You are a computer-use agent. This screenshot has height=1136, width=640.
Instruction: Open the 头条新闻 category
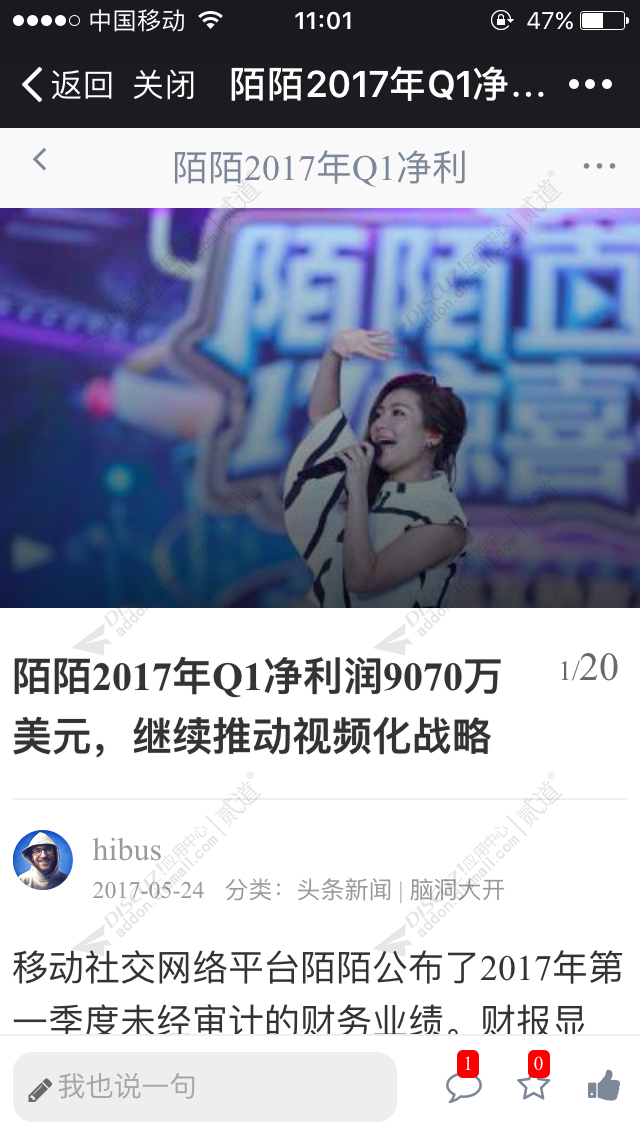[343, 890]
